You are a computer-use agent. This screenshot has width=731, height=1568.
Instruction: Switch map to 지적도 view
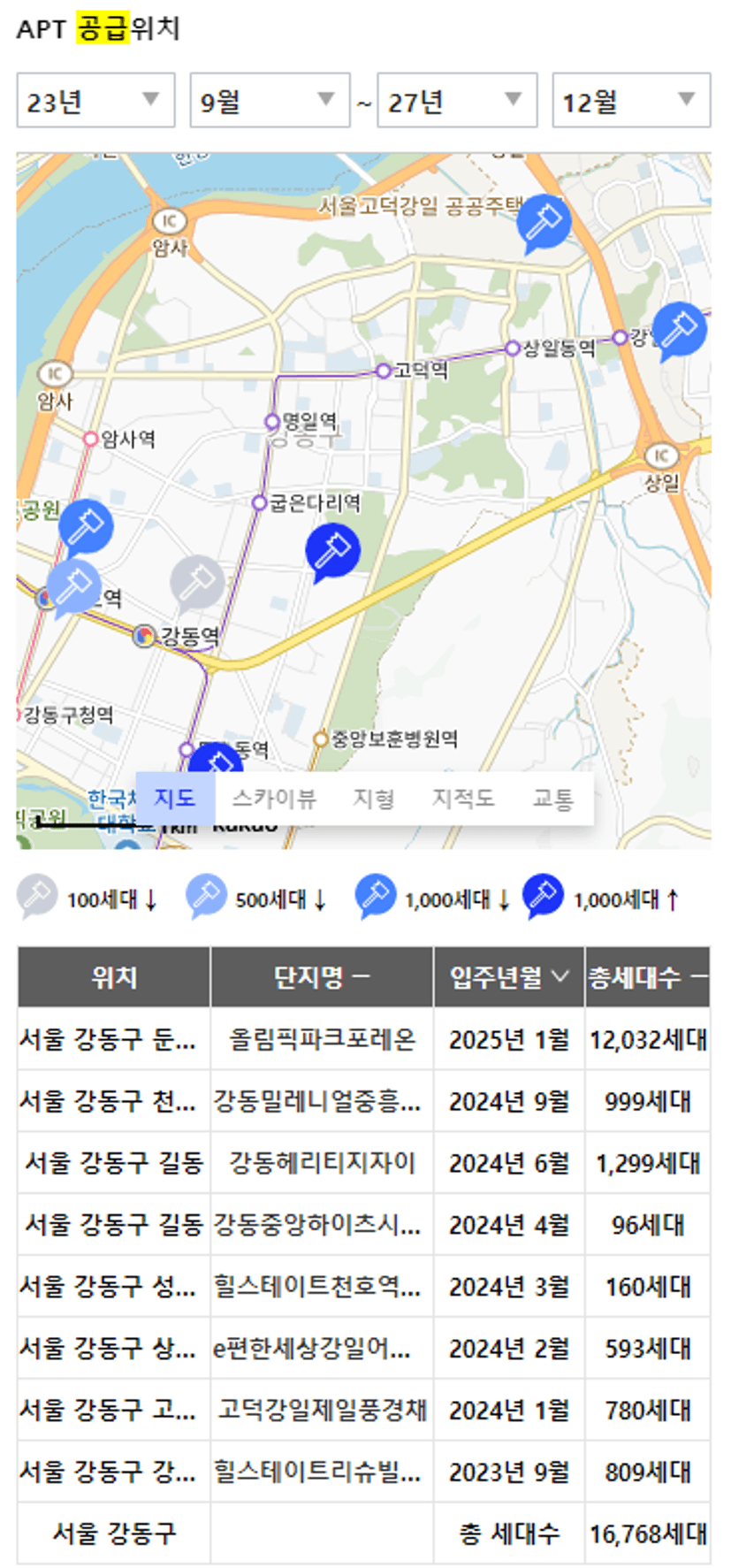(x=462, y=799)
